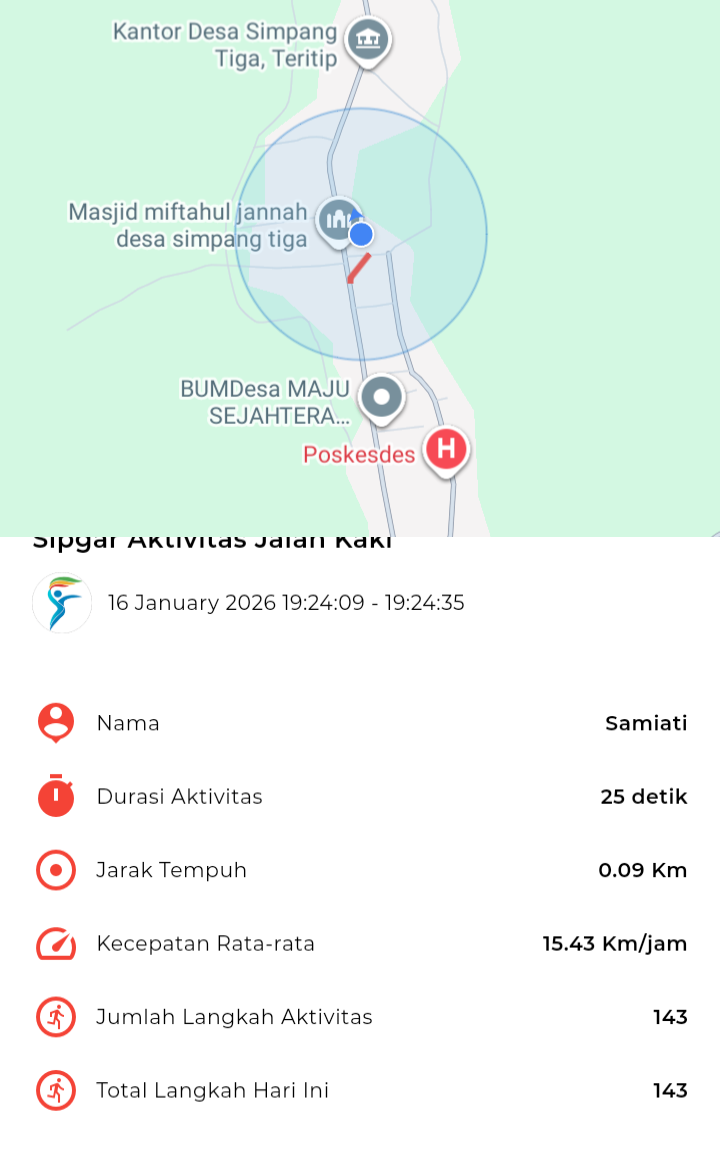Tap the Poskesdes hospital marker
The width and height of the screenshot is (720, 1172).
(446, 449)
